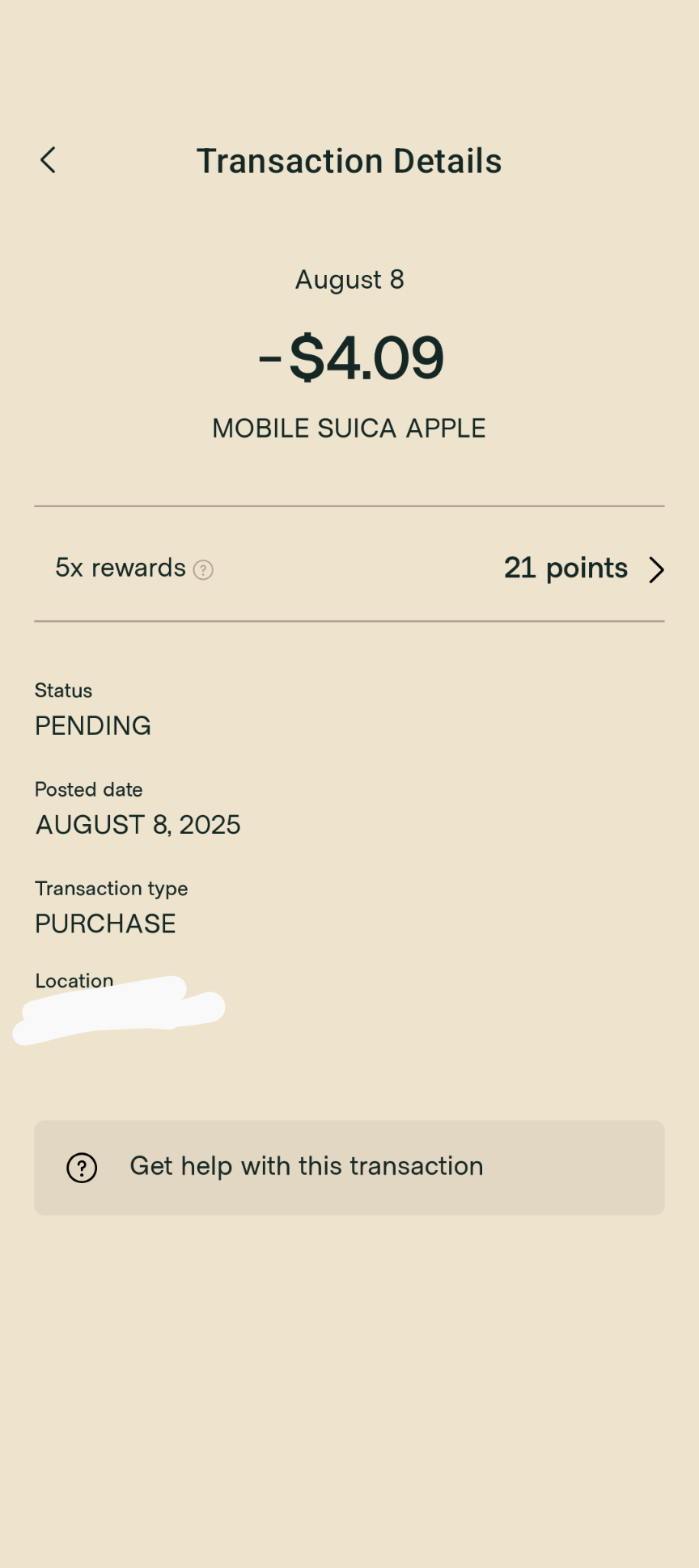Get help with this transaction
The width and height of the screenshot is (699, 1568).
349,1167
